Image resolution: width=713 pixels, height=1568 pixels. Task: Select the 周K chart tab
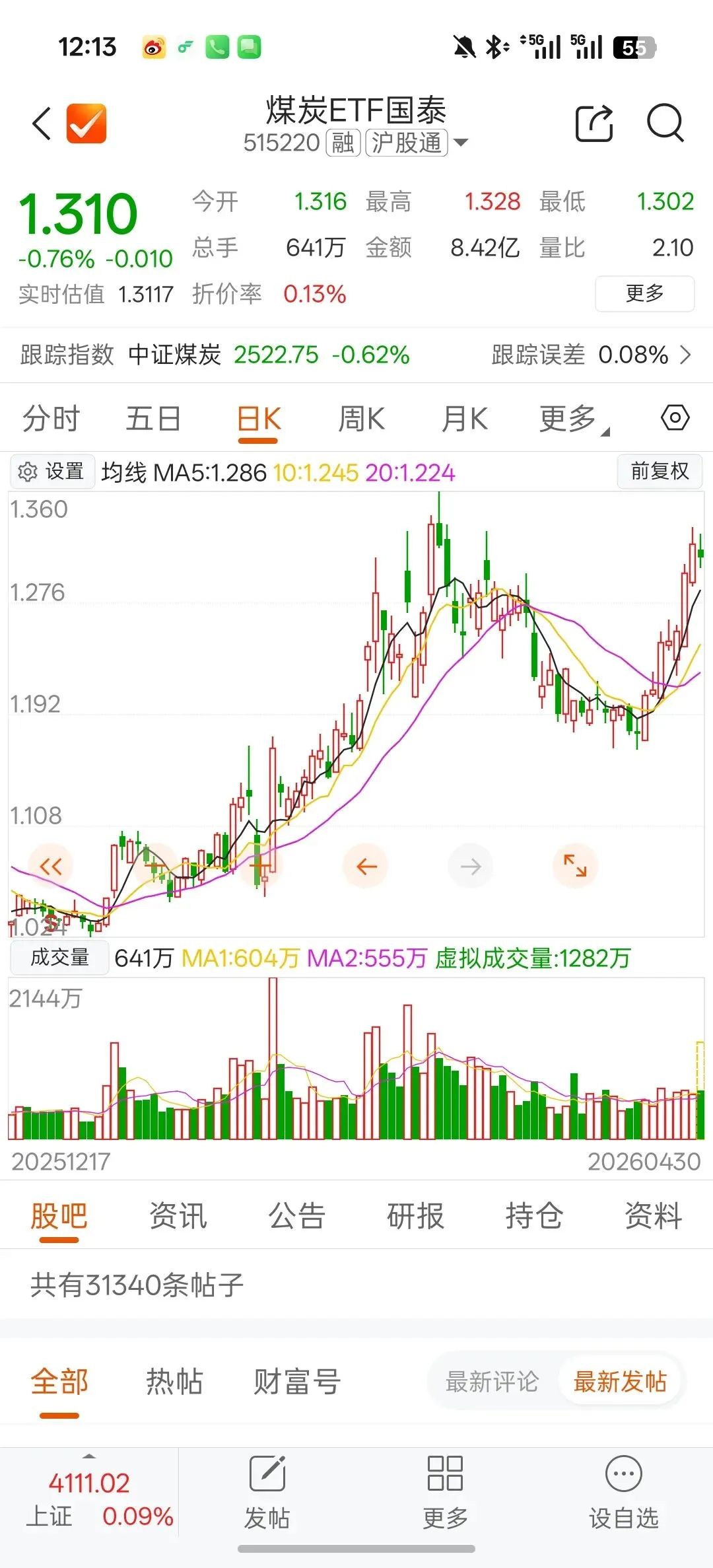361,419
